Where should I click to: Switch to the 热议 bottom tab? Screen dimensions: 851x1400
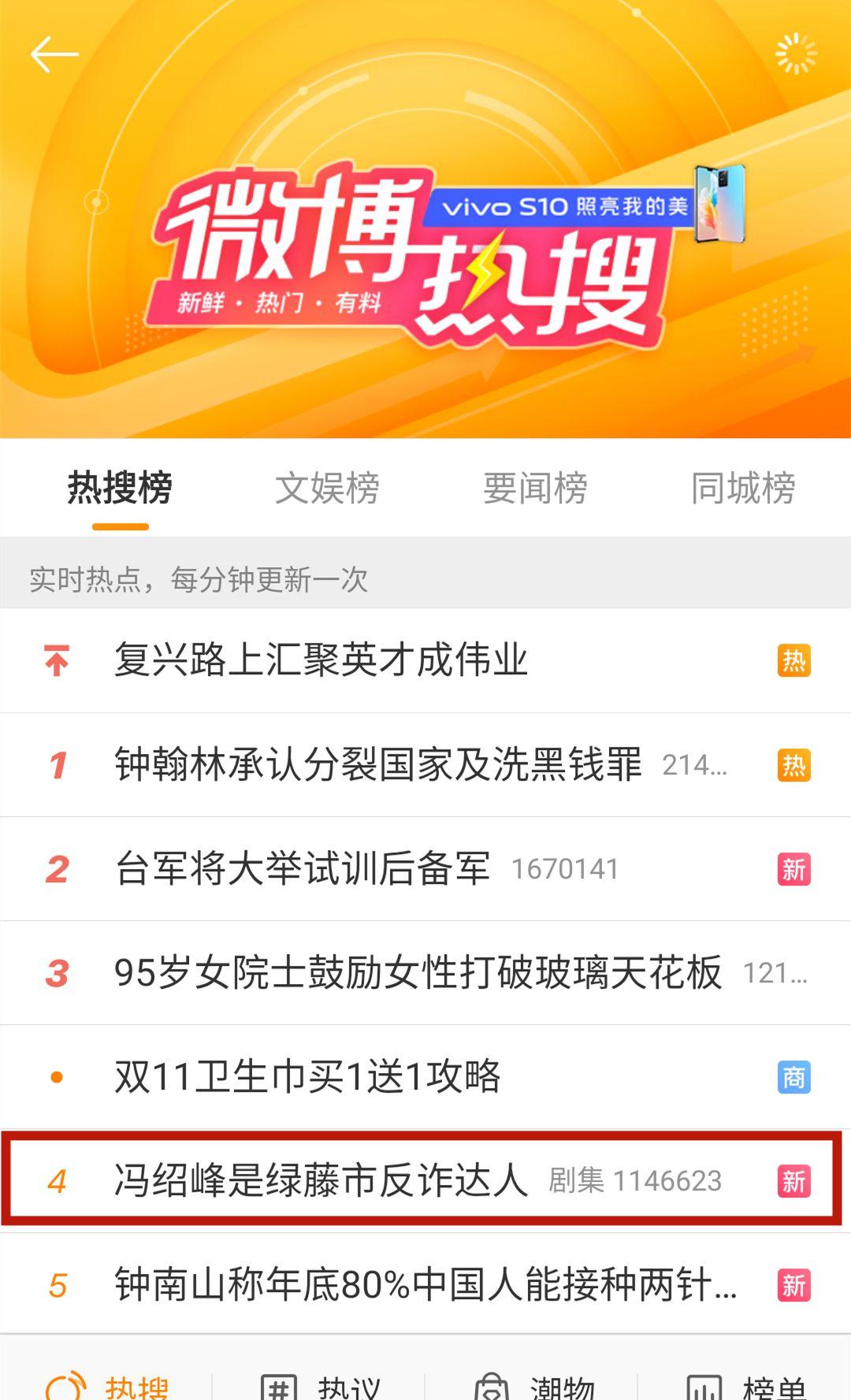point(321,1385)
